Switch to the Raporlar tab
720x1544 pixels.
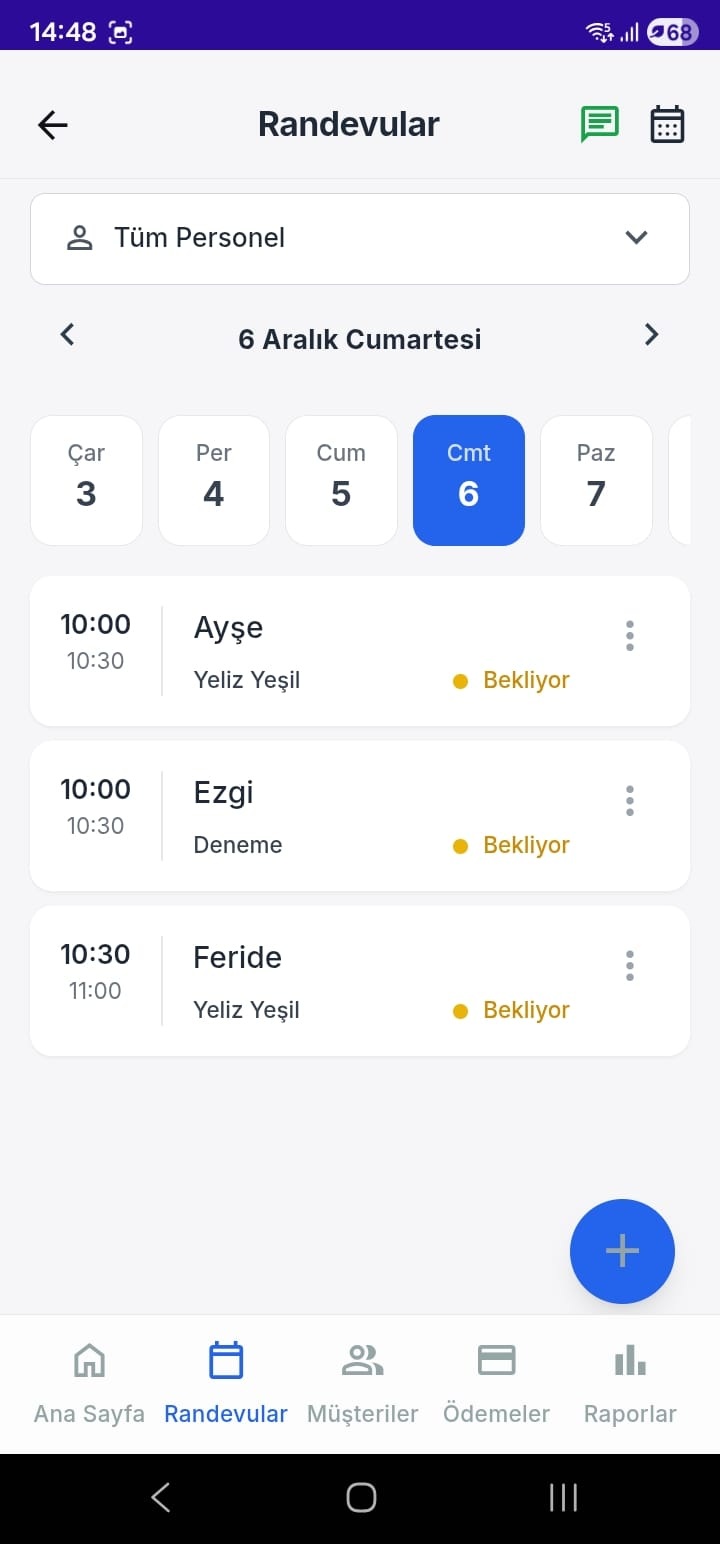pyautogui.click(x=630, y=1383)
